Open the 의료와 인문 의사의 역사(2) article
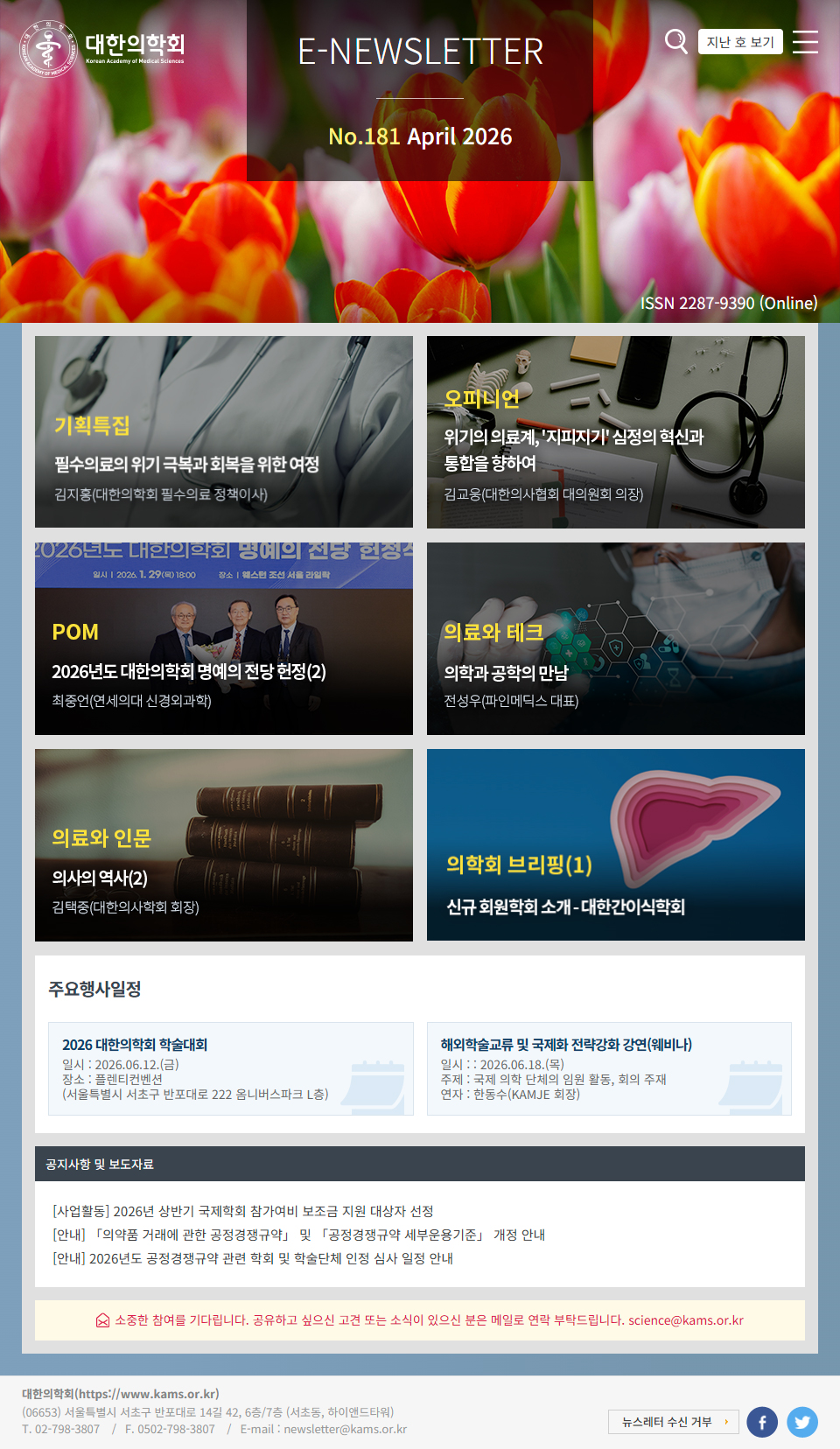Image resolution: width=840 pixels, height=1449 pixels. tap(224, 845)
